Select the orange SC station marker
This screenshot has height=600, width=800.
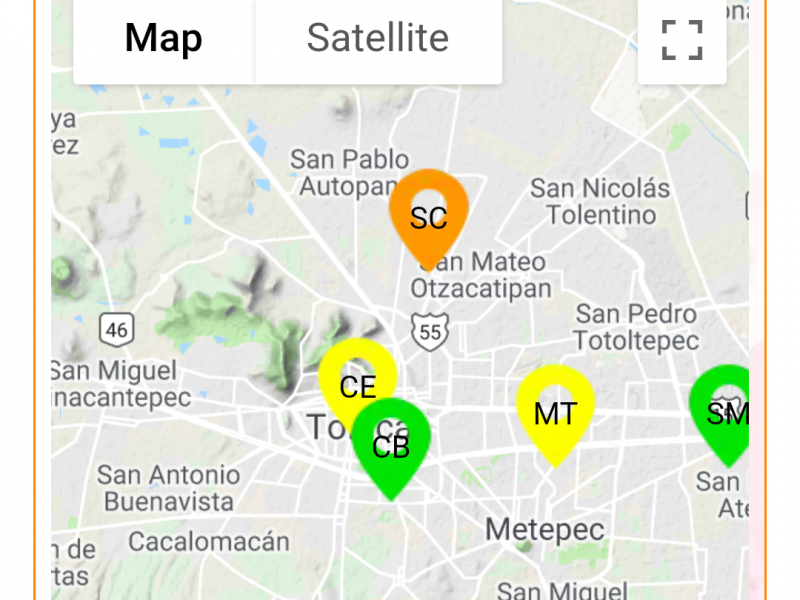(429, 214)
